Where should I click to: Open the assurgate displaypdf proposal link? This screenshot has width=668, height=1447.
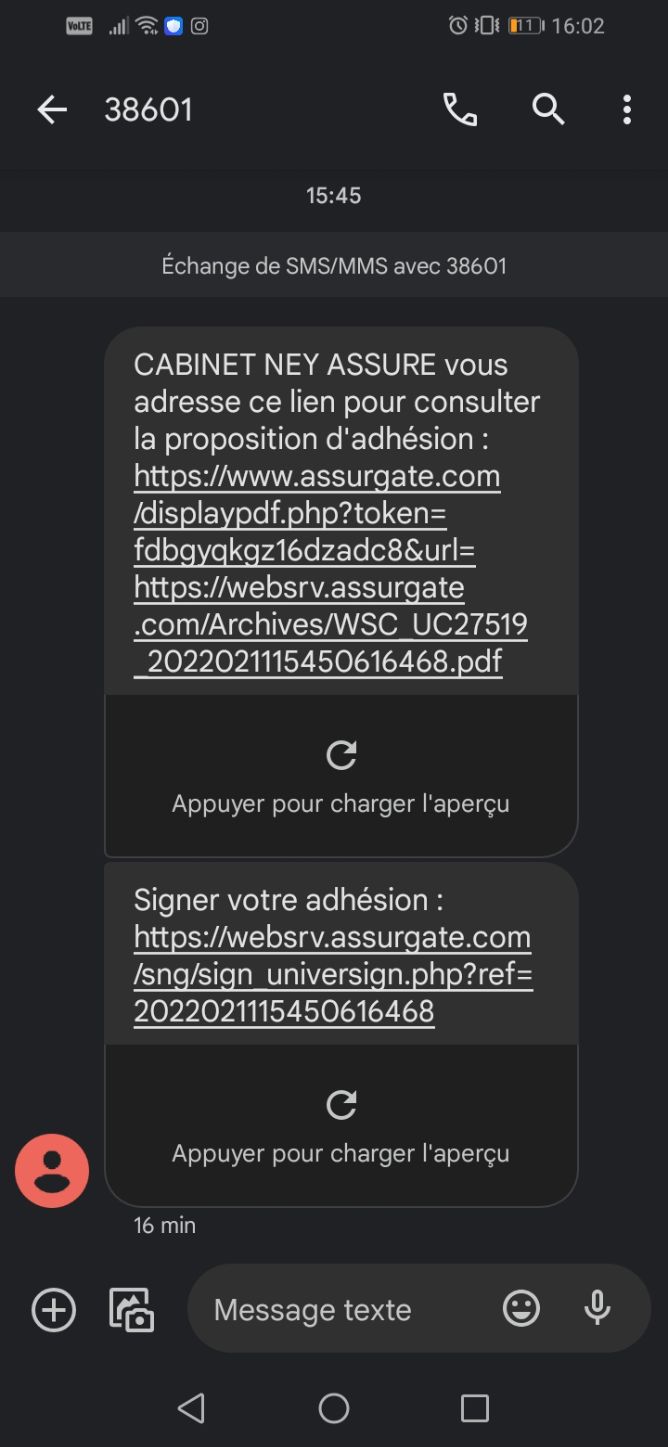(330, 568)
